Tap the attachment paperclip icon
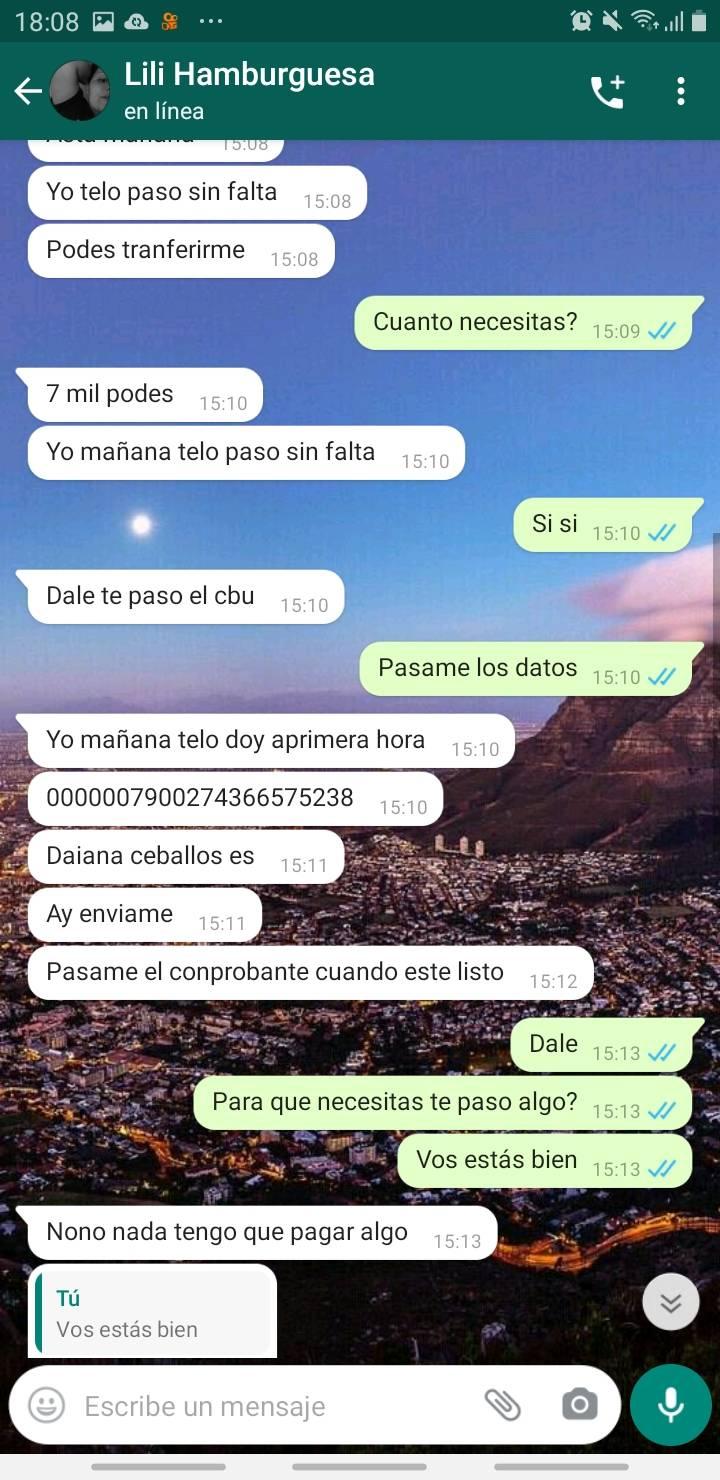 (x=503, y=1405)
